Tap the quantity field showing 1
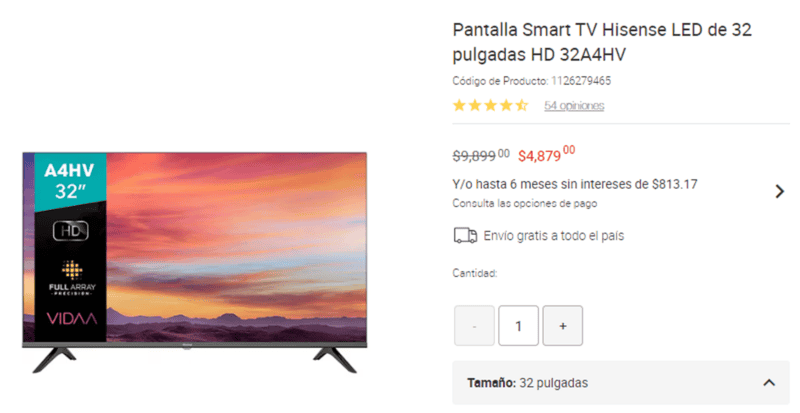 click(x=518, y=326)
